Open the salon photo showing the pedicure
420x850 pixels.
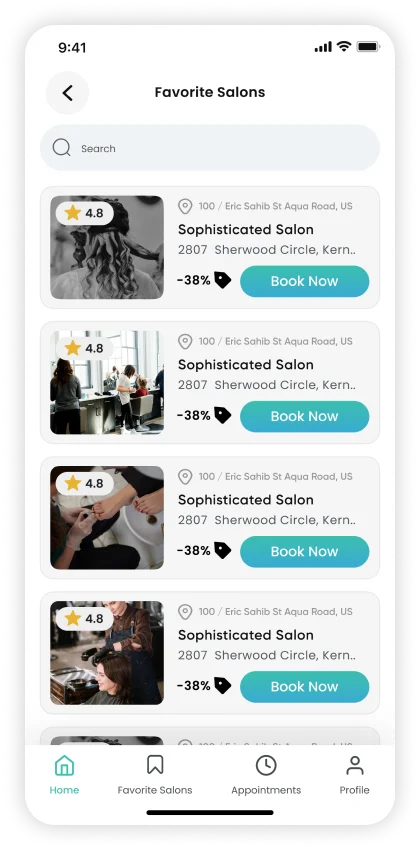[x=107, y=517]
